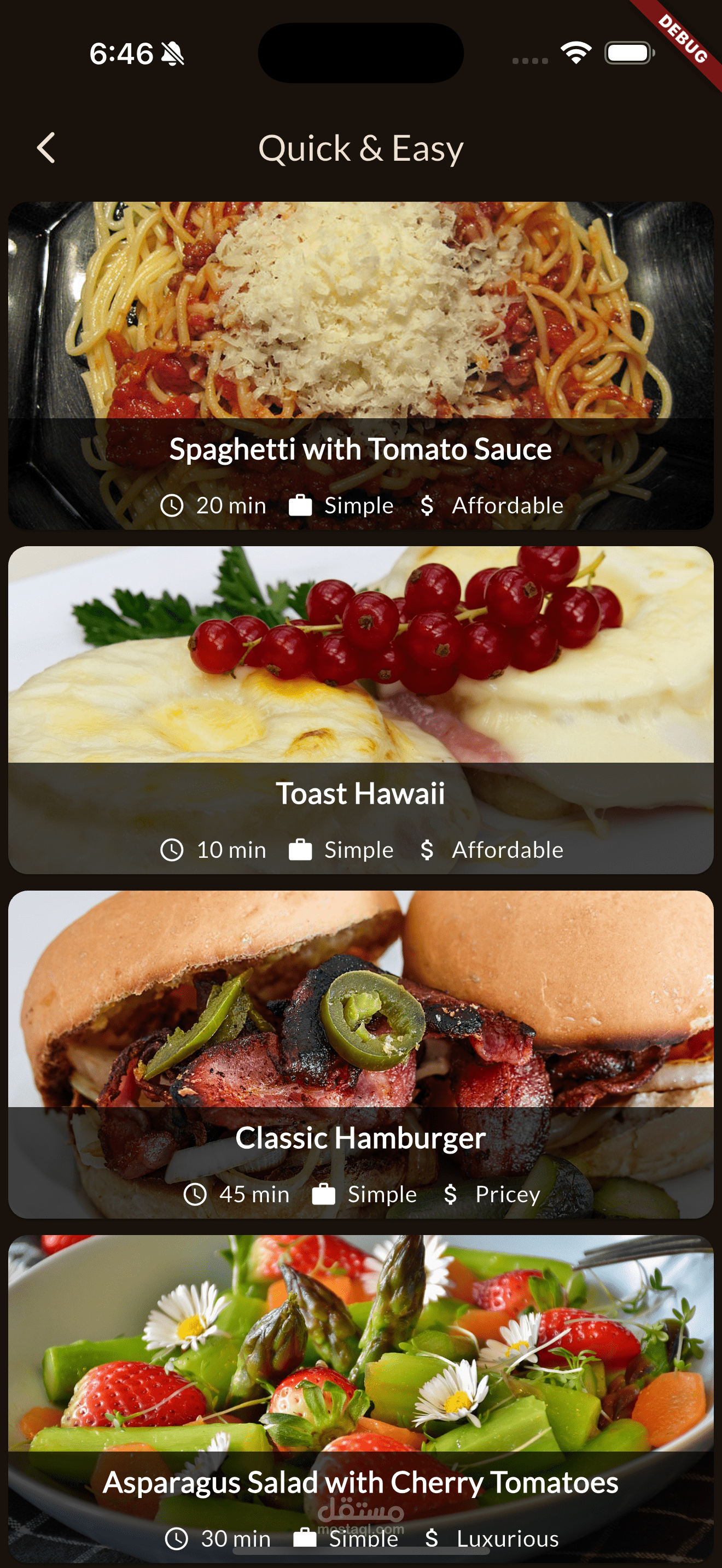Viewport: 722px width, 1568px height.
Task: Tap the clock icon showing 10 min on Toast Hawaii
Action: click(x=173, y=850)
